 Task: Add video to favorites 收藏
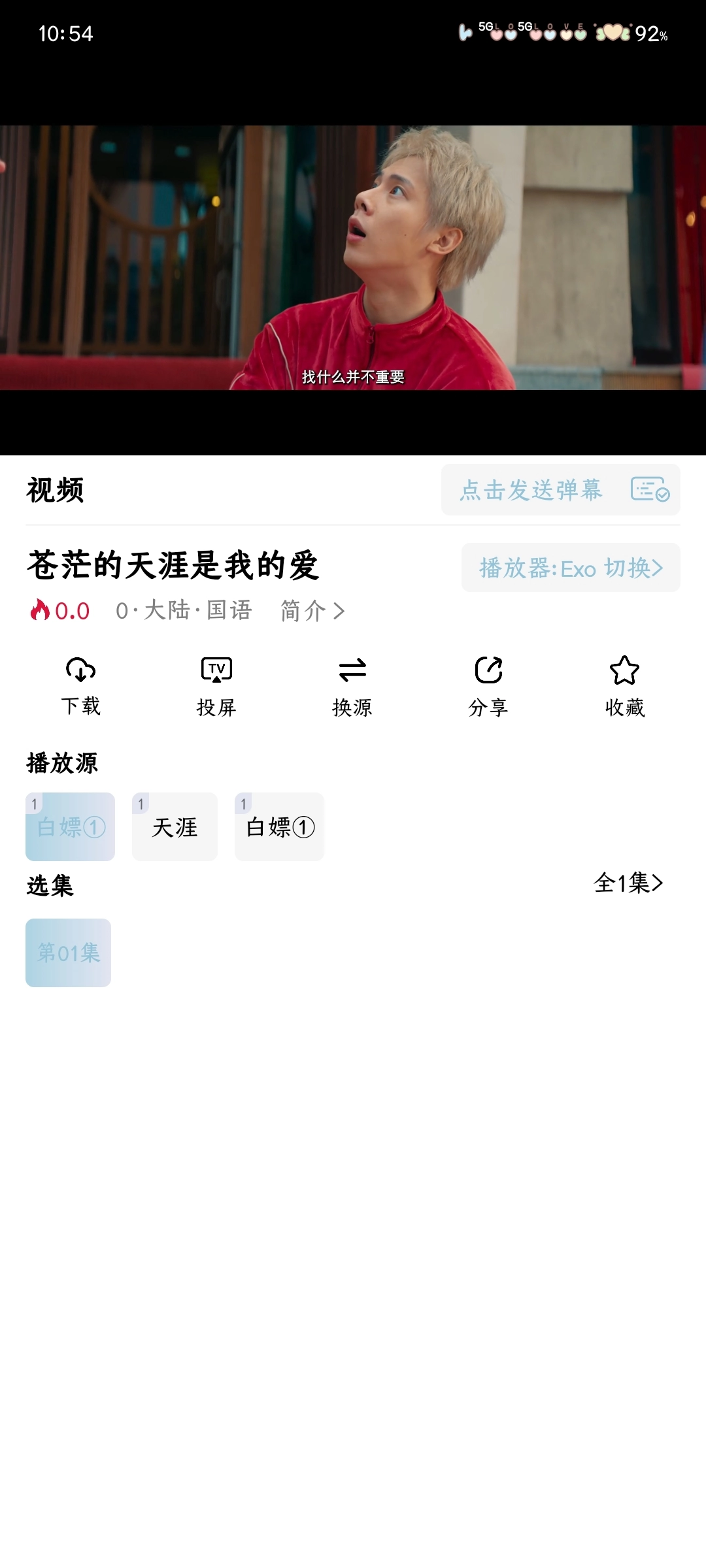point(624,686)
